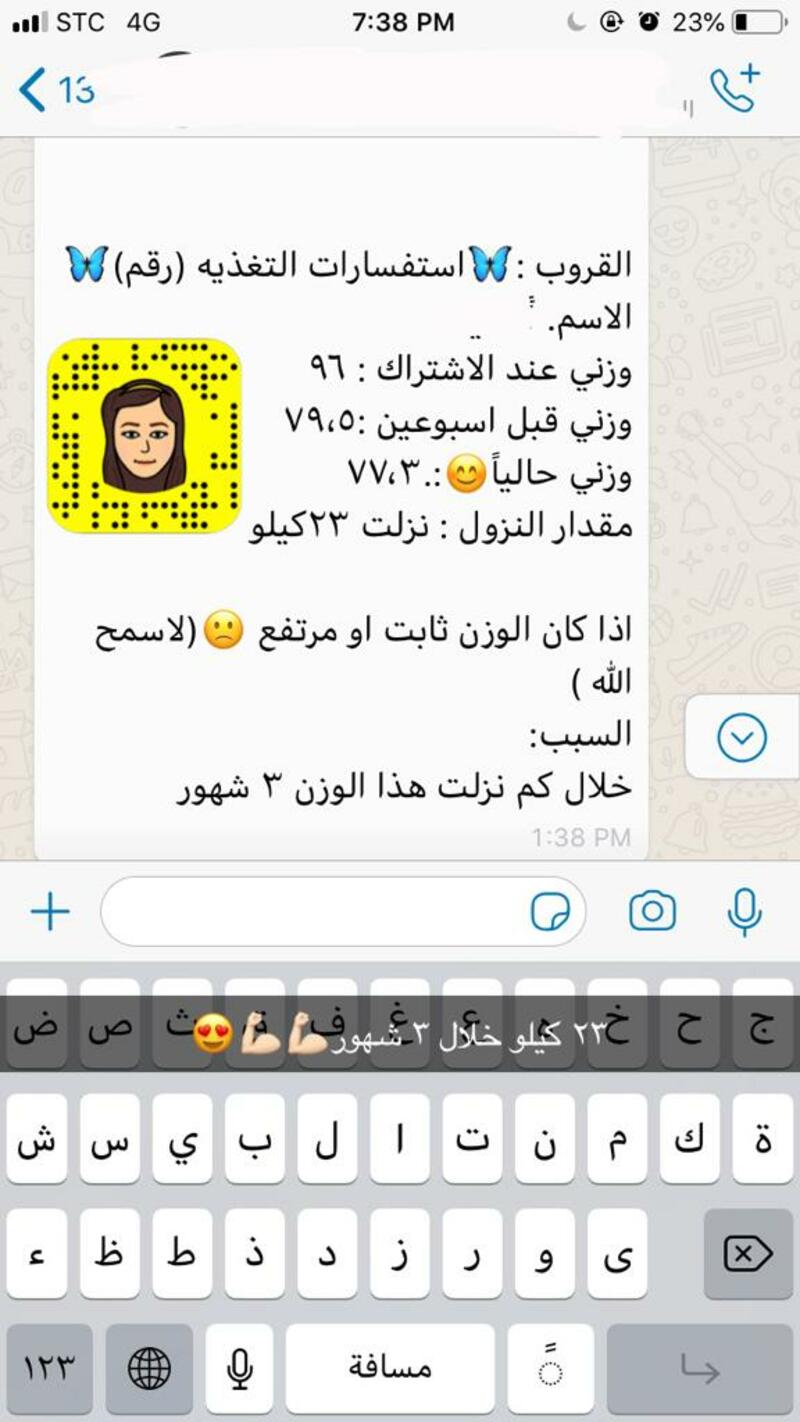This screenshot has width=800, height=1422.
Task: Tap the backspace key on the keyboard
Action: (748, 1254)
